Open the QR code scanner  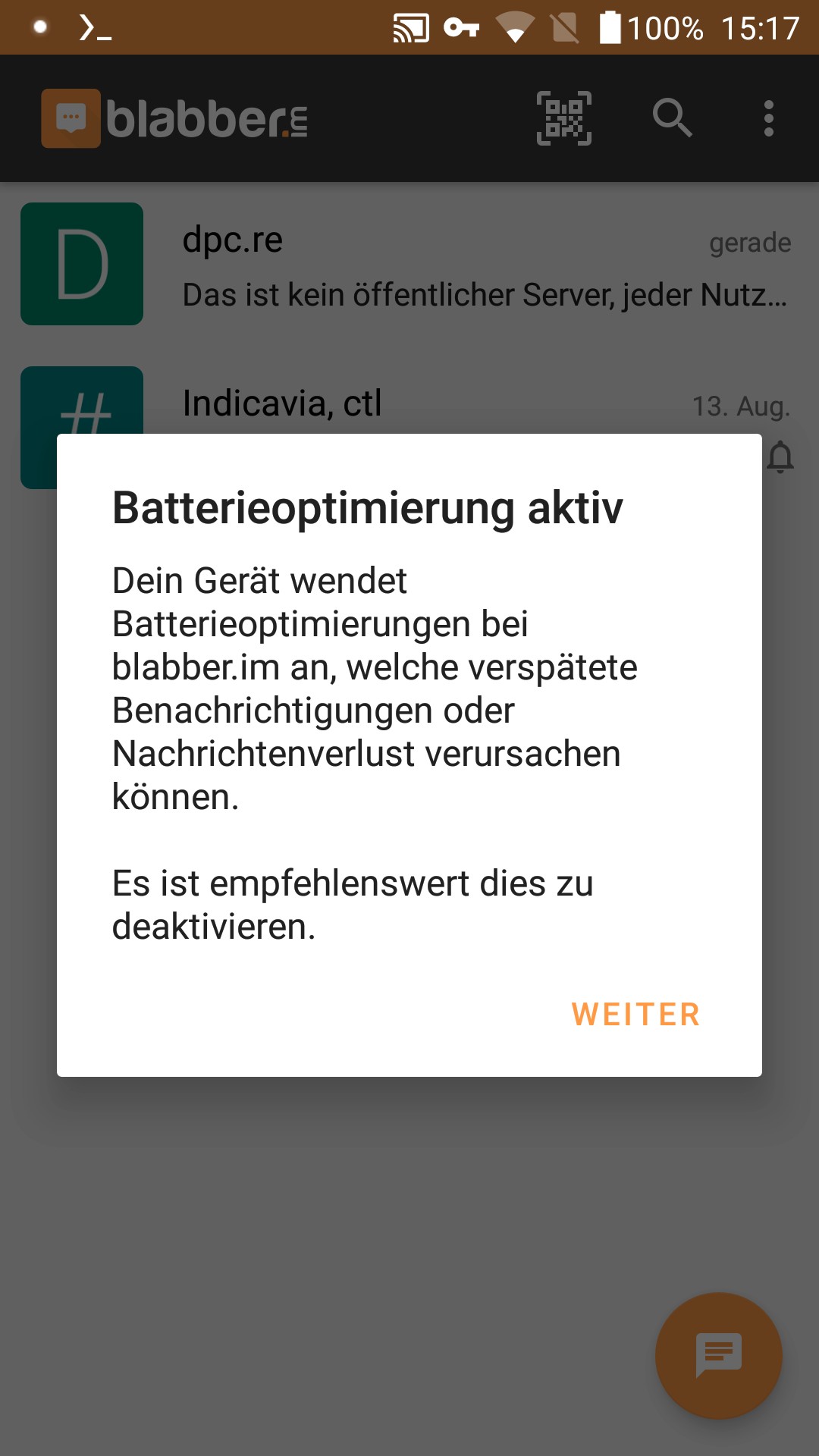(564, 118)
